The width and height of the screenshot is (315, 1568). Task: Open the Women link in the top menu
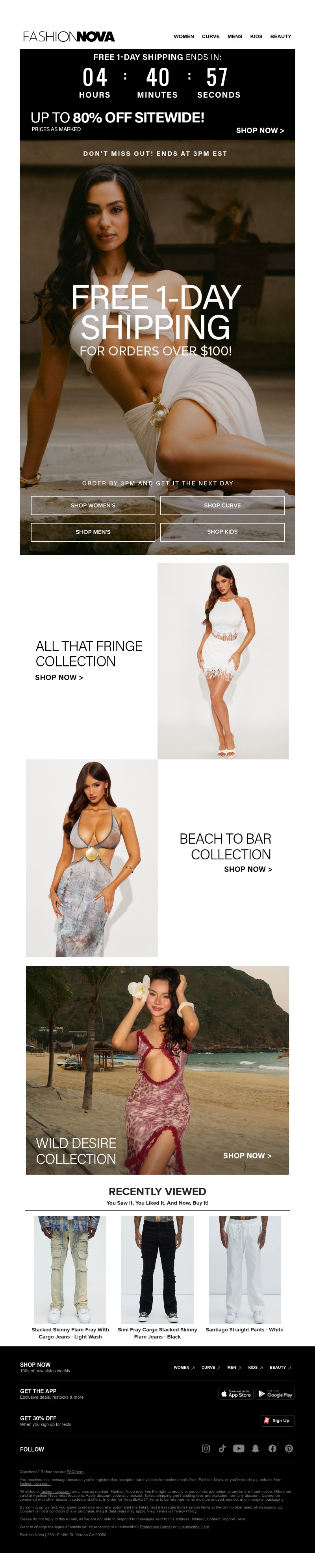pyautogui.click(x=183, y=37)
